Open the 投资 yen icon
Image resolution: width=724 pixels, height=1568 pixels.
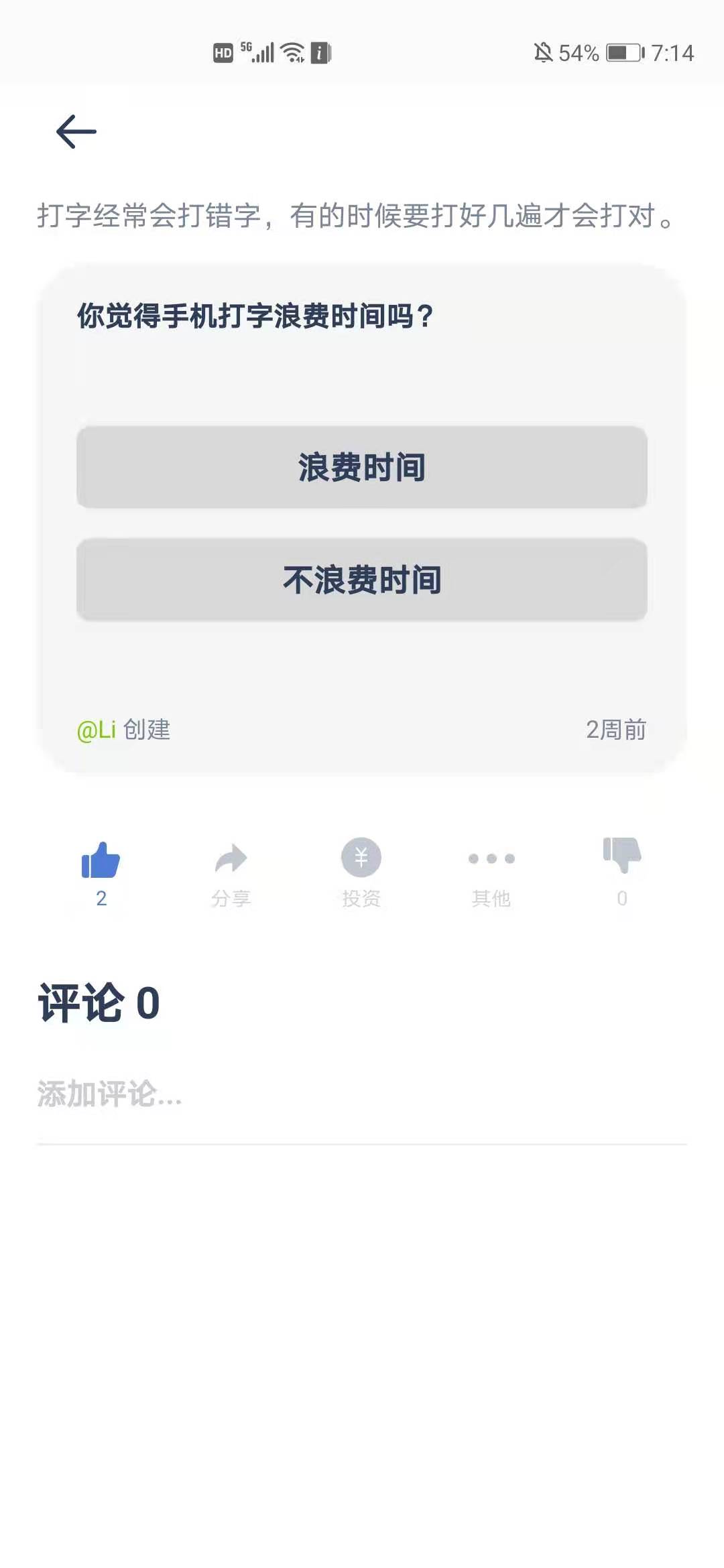[361, 857]
